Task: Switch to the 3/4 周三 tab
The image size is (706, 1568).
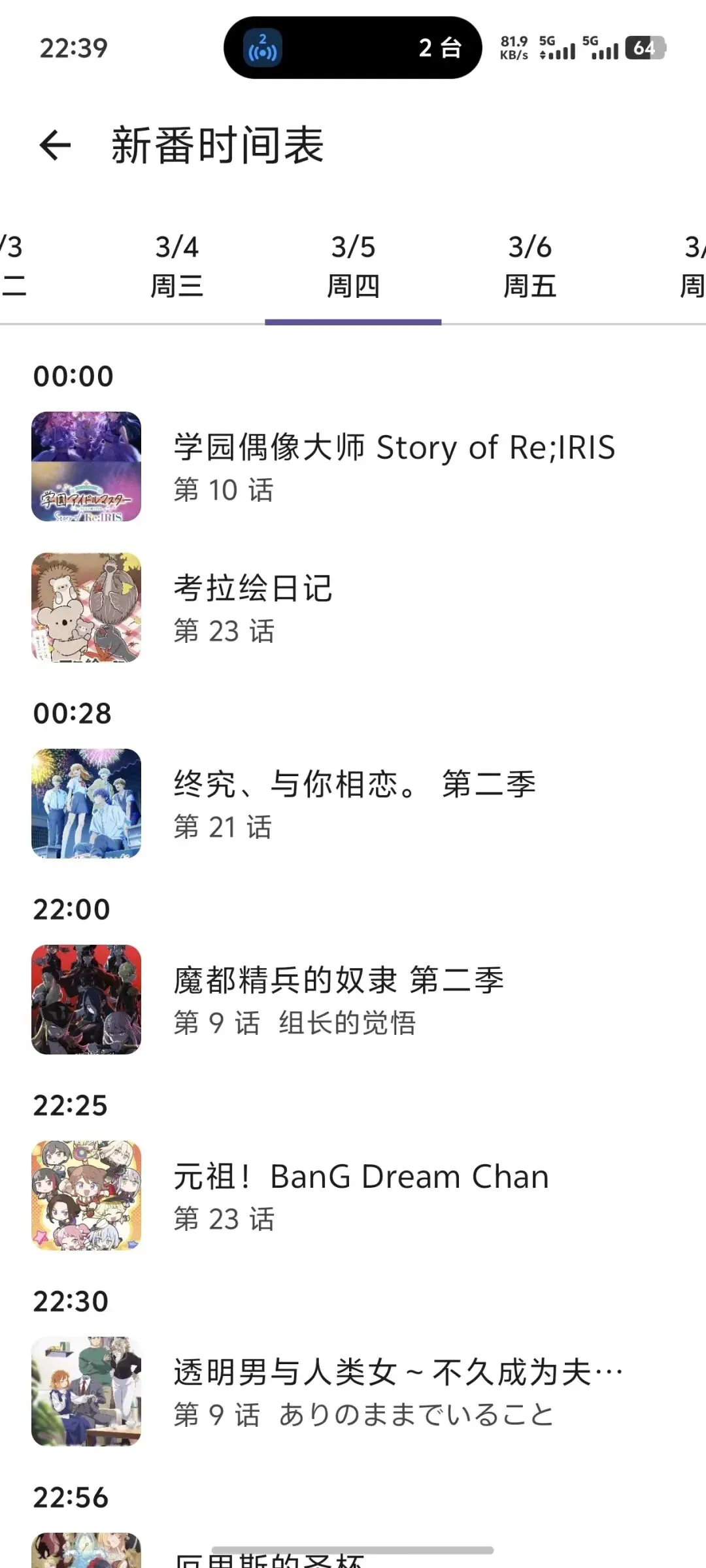Action: click(176, 267)
